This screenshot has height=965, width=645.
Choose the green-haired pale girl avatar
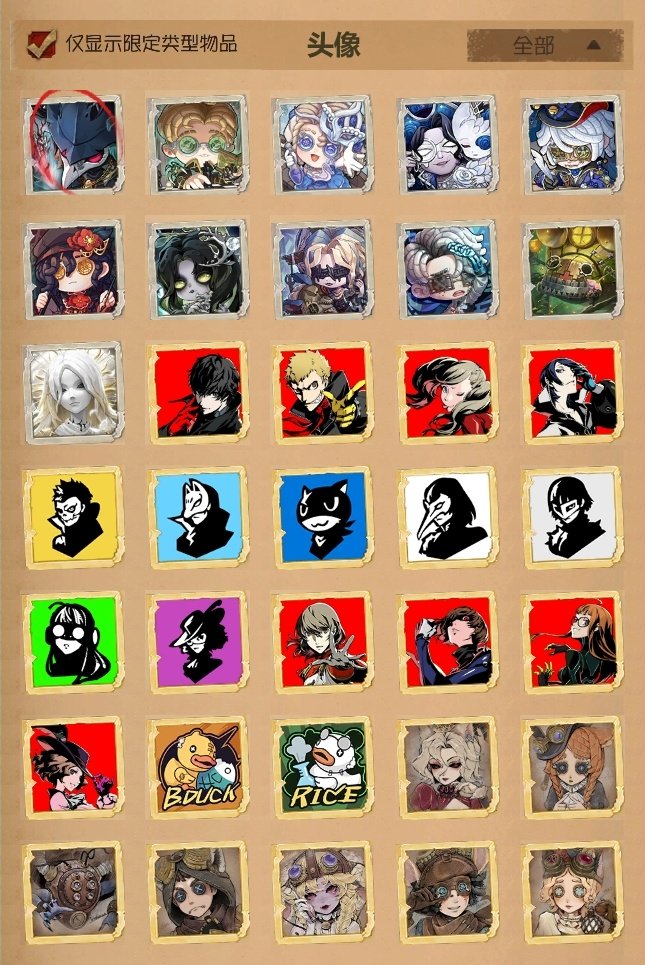click(x=196, y=268)
